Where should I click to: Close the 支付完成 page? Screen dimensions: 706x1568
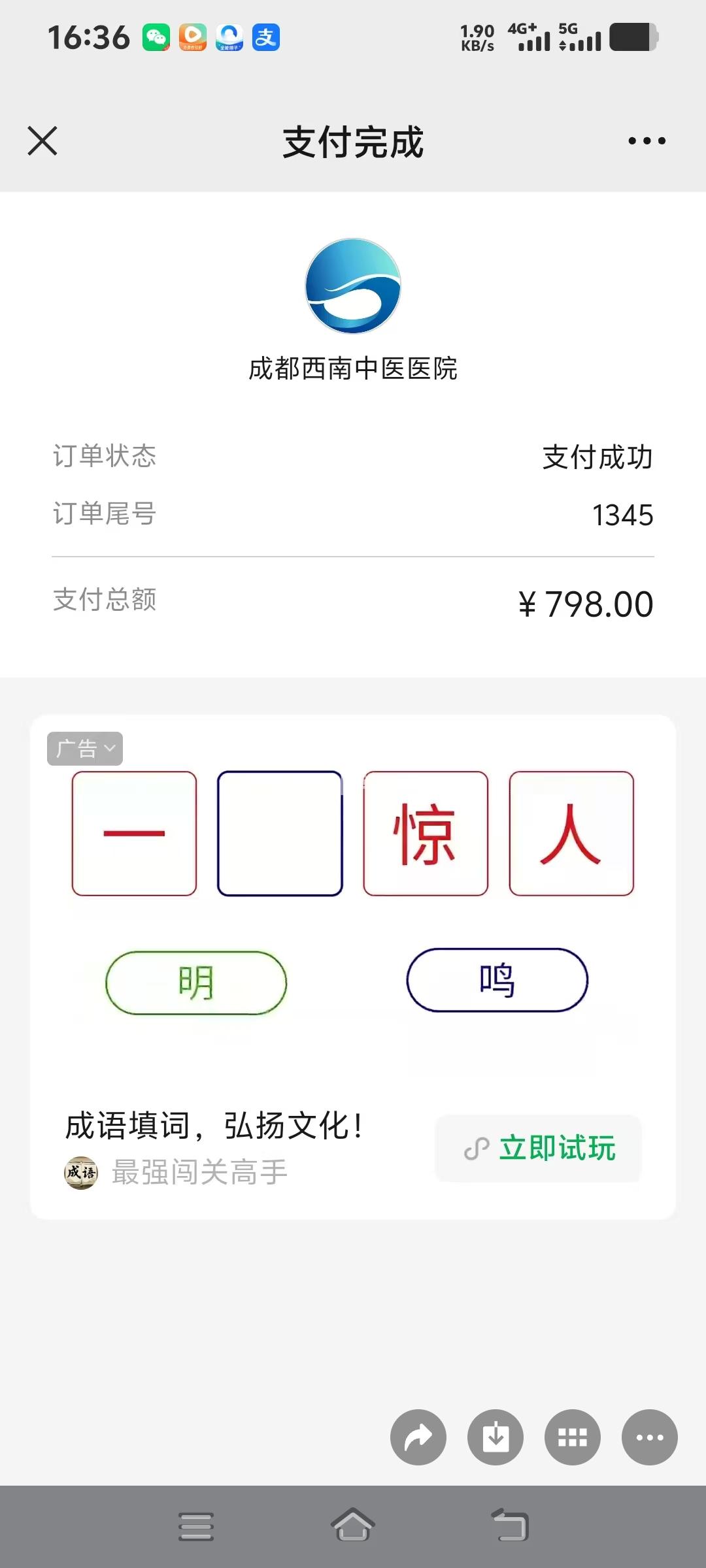click(42, 141)
